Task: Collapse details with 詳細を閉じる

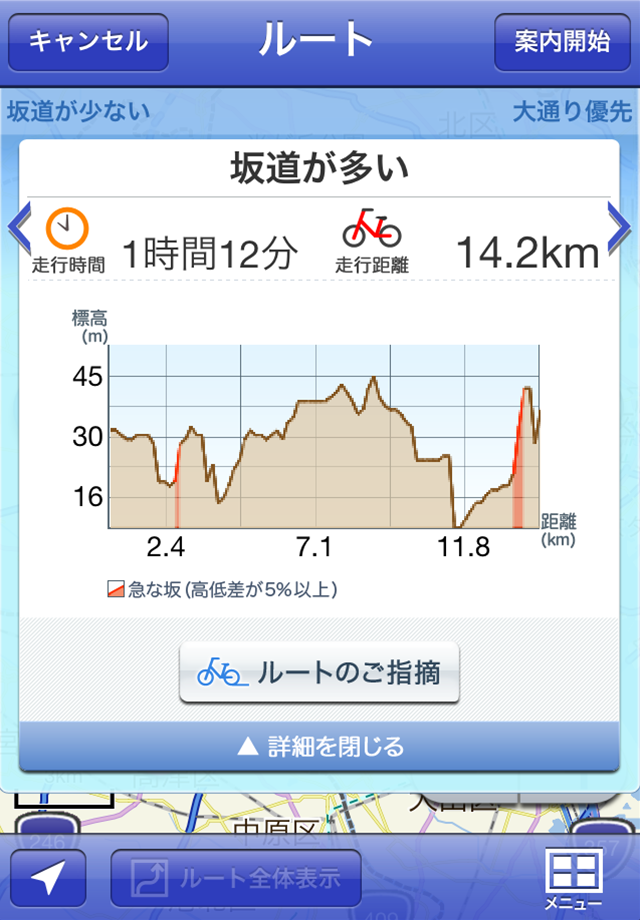Action: point(319,746)
